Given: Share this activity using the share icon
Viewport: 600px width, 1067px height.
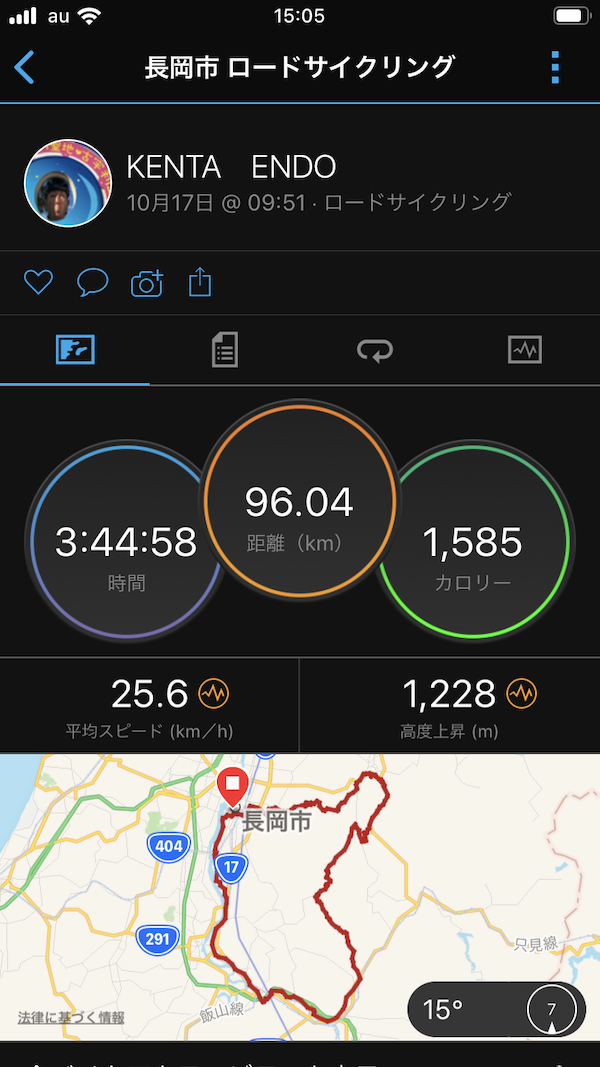Looking at the screenshot, I should click(200, 282).
